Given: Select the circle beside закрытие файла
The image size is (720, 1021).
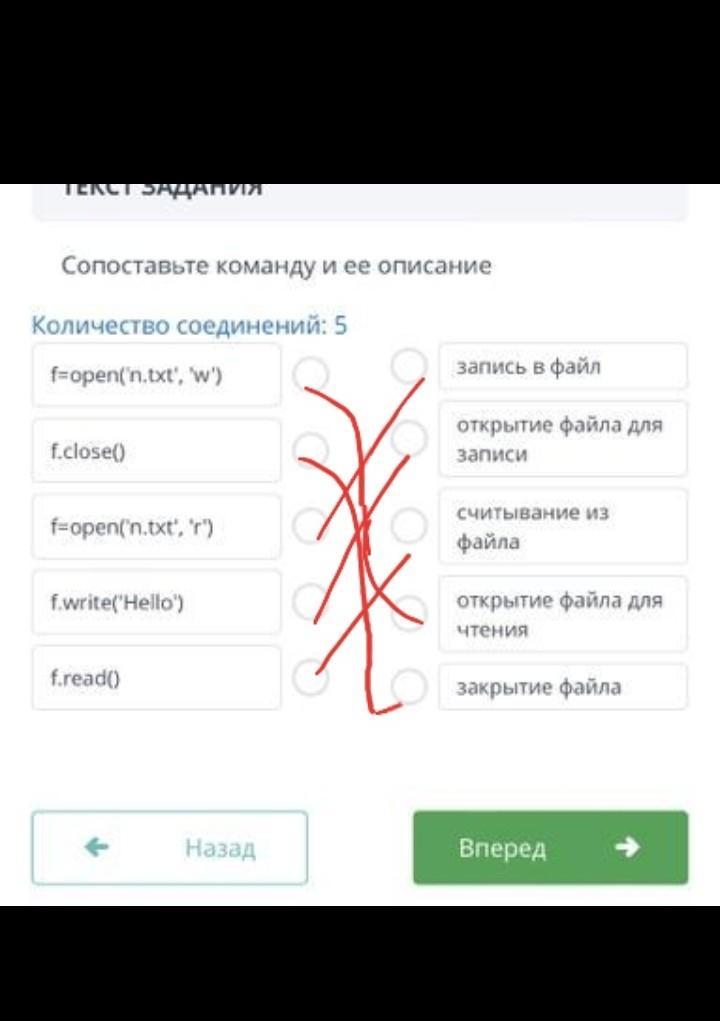Looking at the screenshot, I should [409, 686].
